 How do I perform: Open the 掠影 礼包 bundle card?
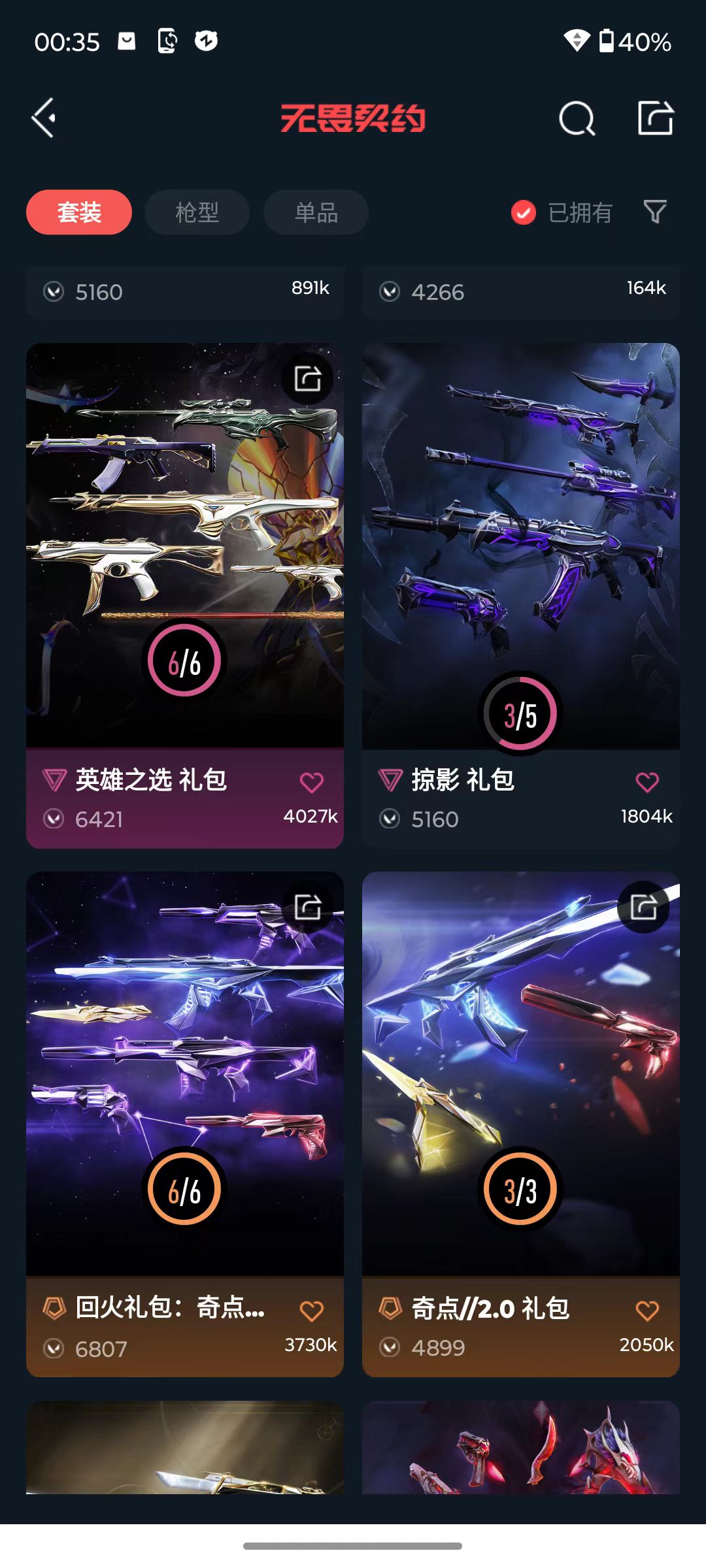521,595
